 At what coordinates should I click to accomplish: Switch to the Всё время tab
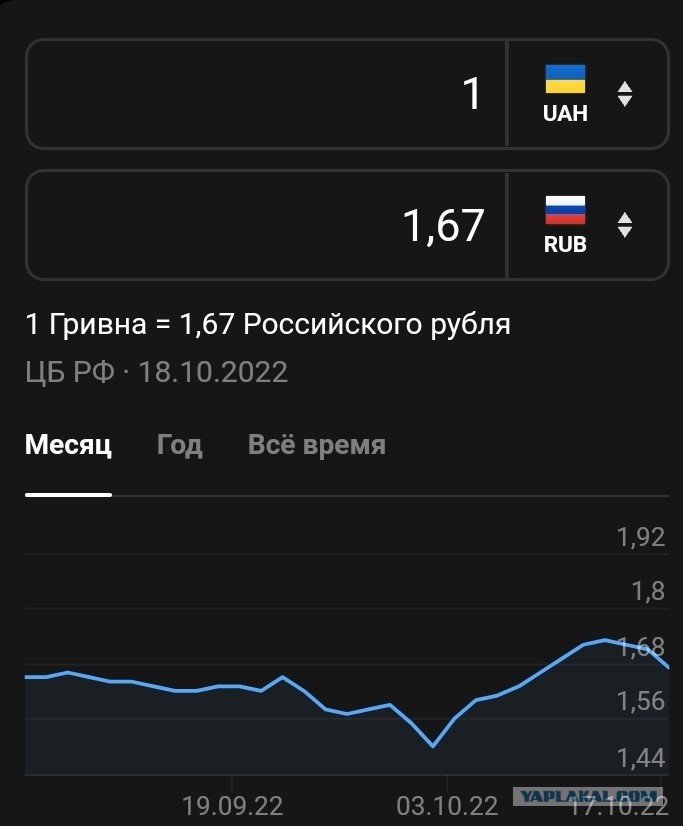(x=316, y=445)
